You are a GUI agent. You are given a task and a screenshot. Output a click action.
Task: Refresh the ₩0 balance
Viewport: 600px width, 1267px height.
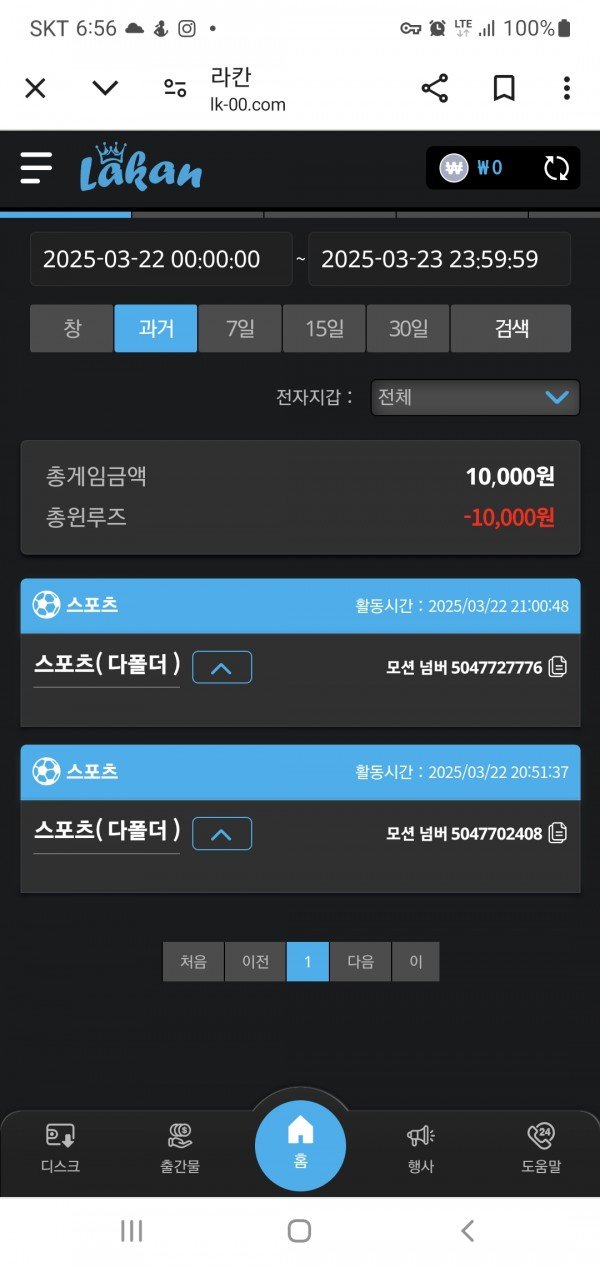pyautogui.click(x=556, y=168)
